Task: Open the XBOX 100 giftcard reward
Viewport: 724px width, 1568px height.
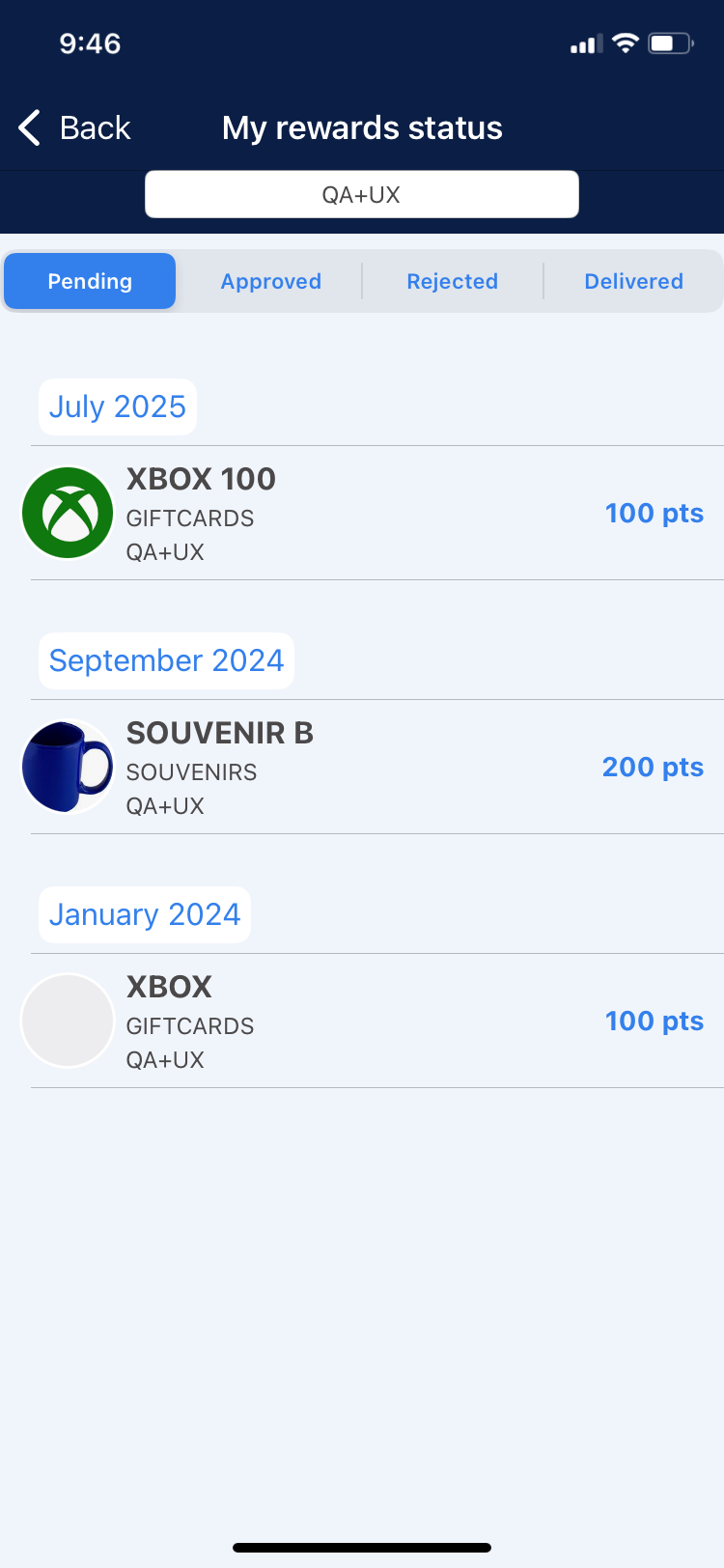Action: coord(362,514)
